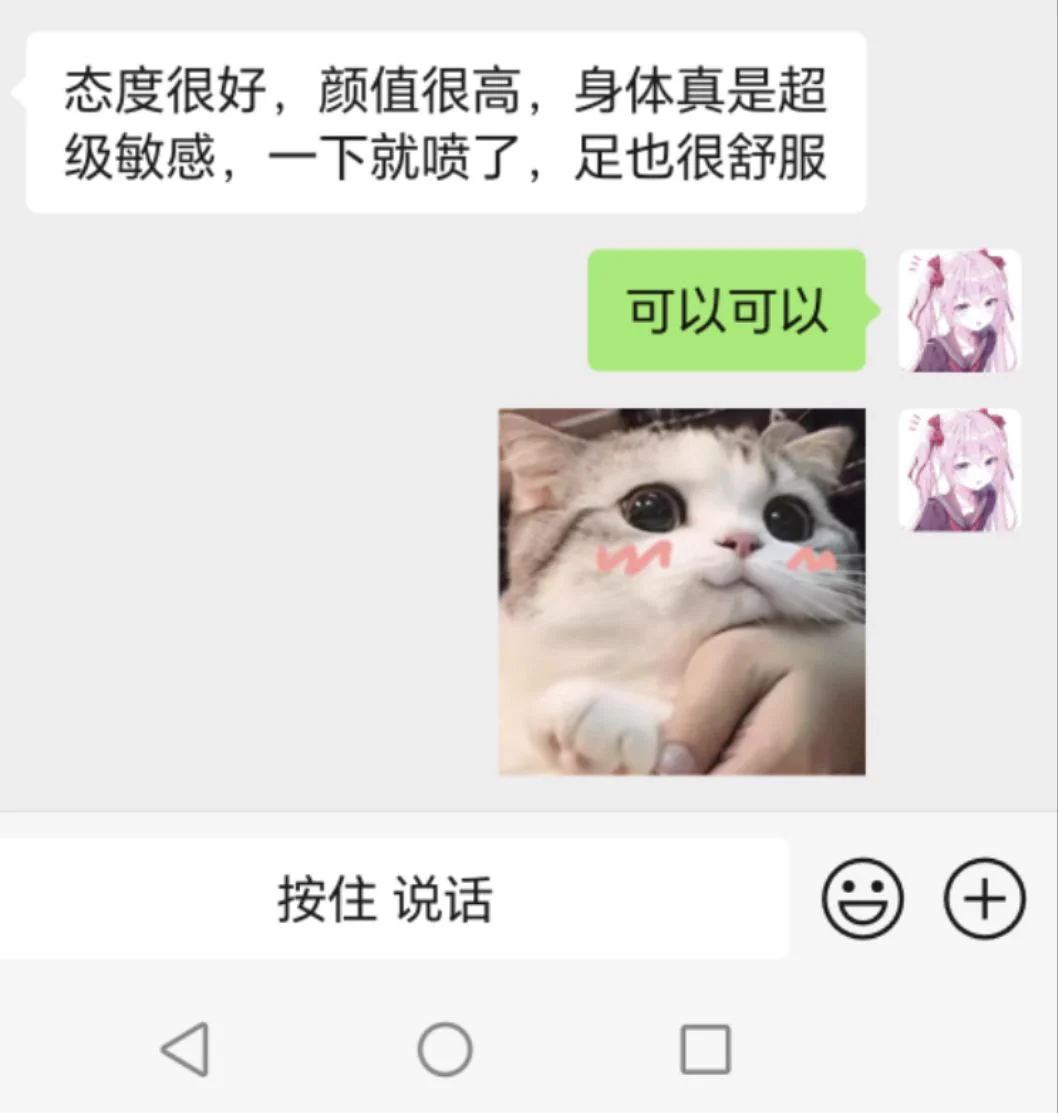Tap the 按住 说话 hold-to-talk button
The width and height of the screenshot is (1058, 1113).
pyautogui.click(x=385, y=899)
